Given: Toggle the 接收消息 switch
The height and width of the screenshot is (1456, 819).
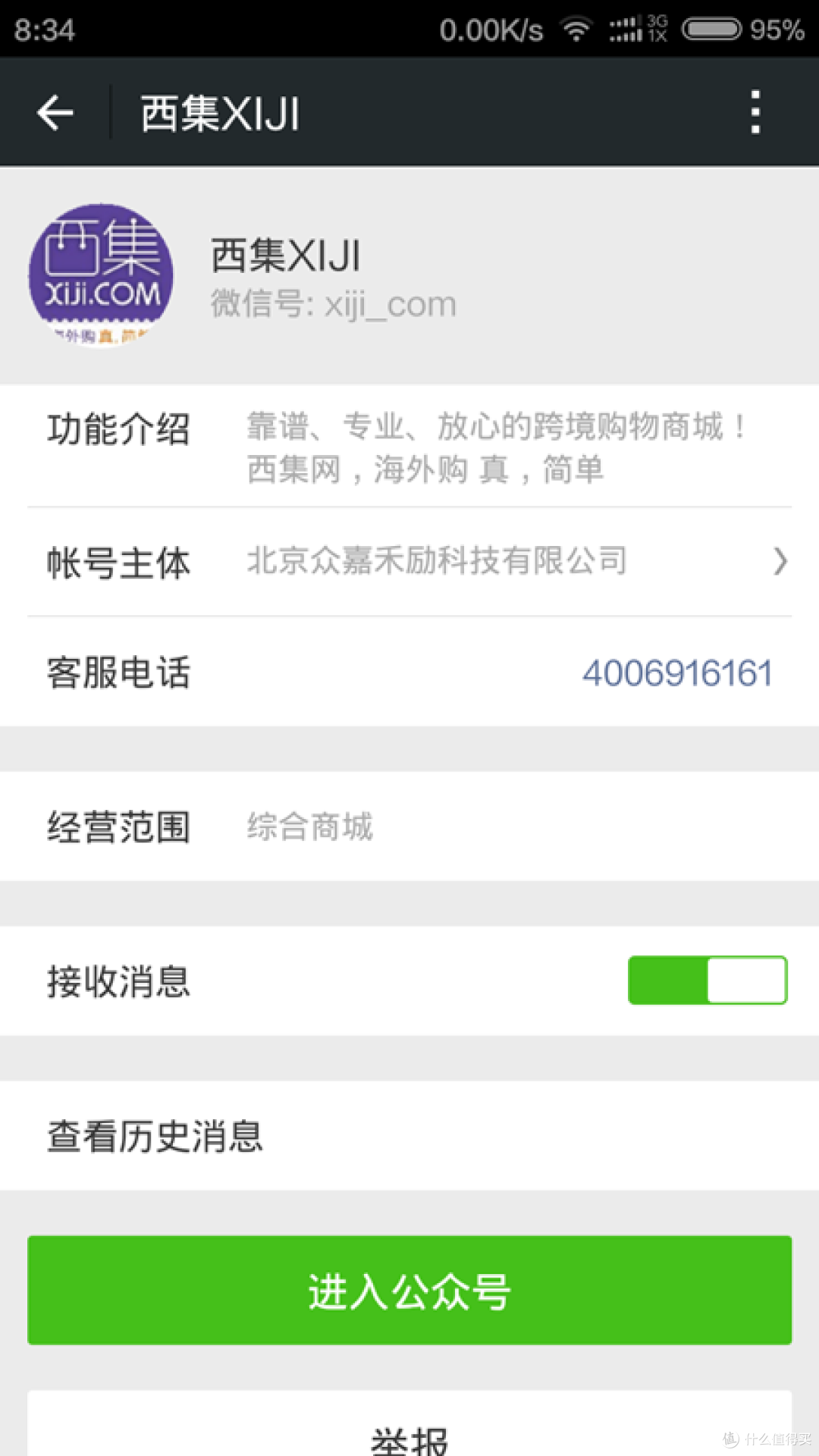Looking at the screenshot, I should point(708,981).
